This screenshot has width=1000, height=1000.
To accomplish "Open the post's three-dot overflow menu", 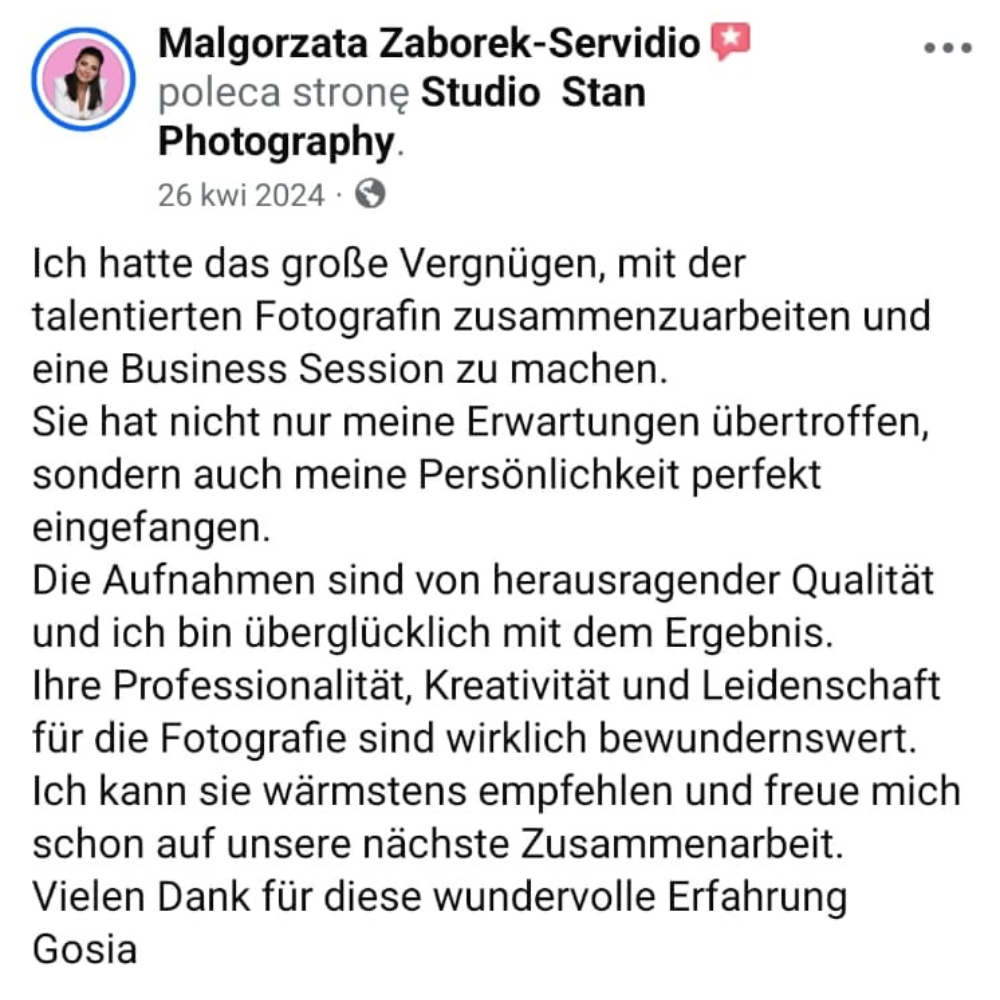I will (x=946, y=49).
